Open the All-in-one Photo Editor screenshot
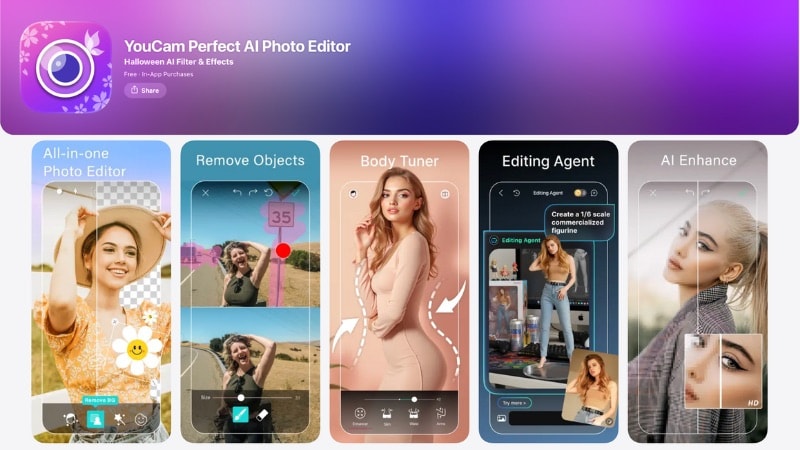This screenshot has width=800, height=450. point(100,290)
